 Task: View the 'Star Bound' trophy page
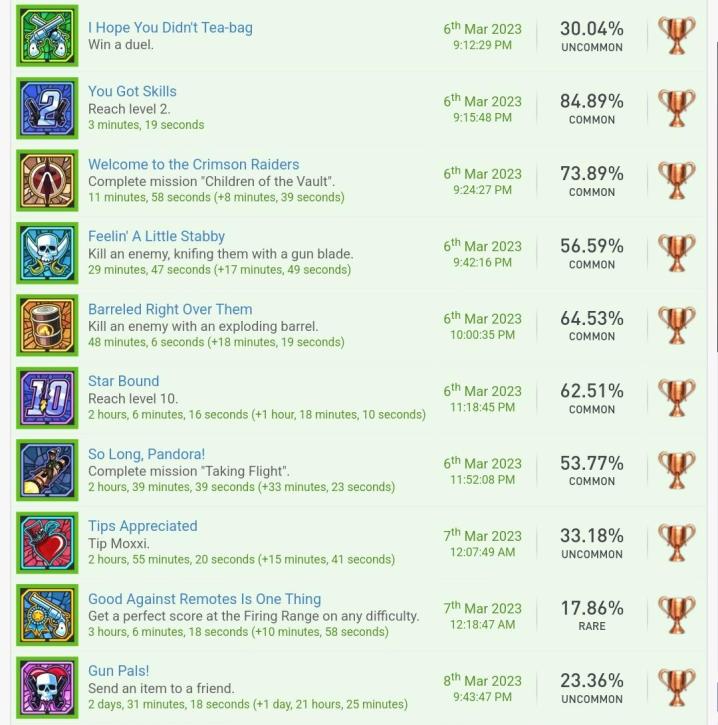(123, 381)
